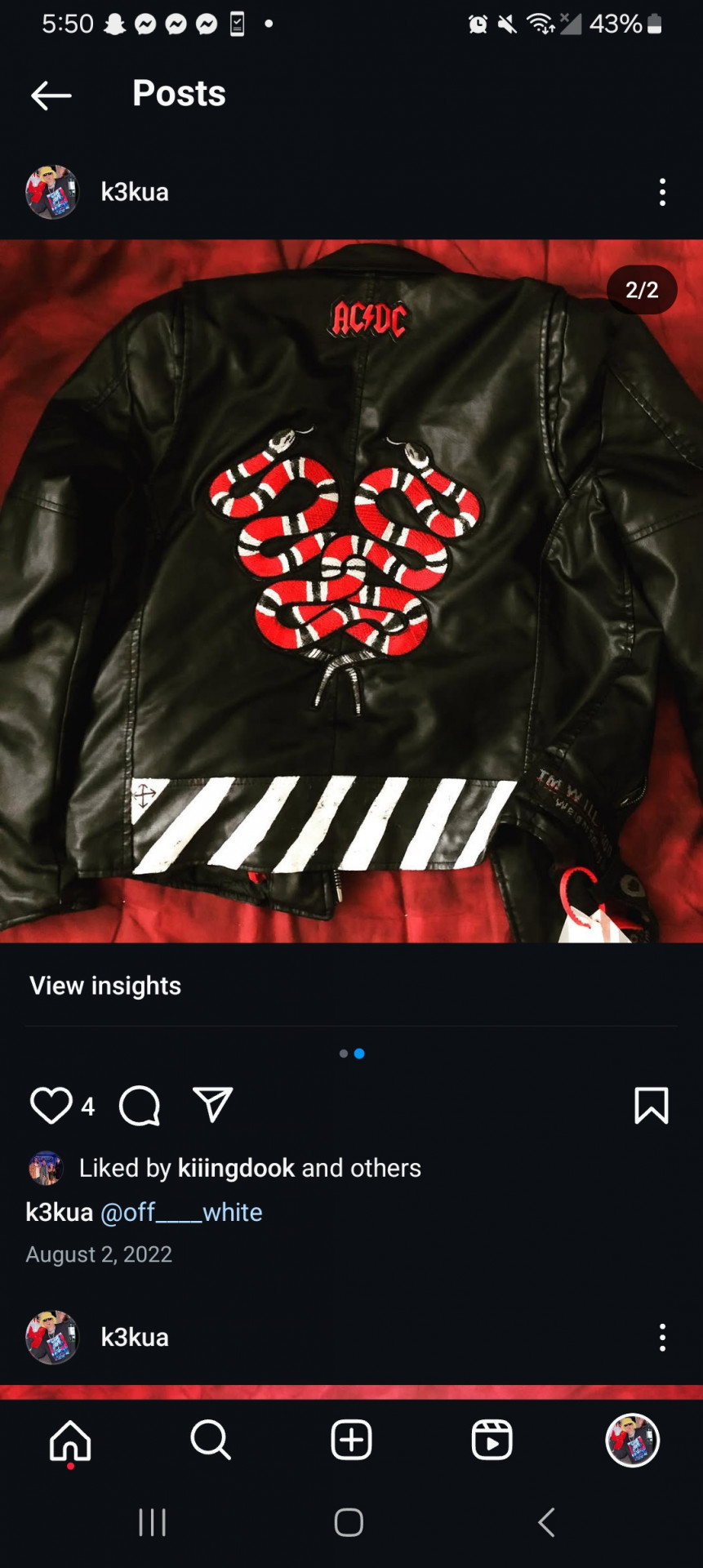View who liked via kiiingdook and others

coord(250,1168)
